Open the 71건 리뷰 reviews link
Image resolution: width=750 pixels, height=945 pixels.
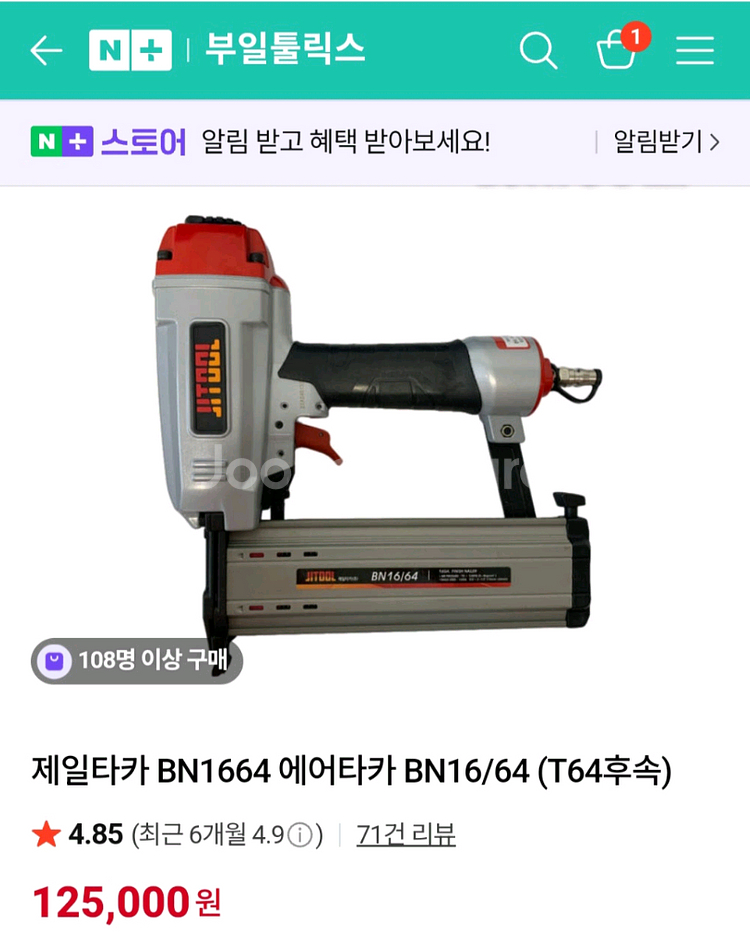pos(404,833)
